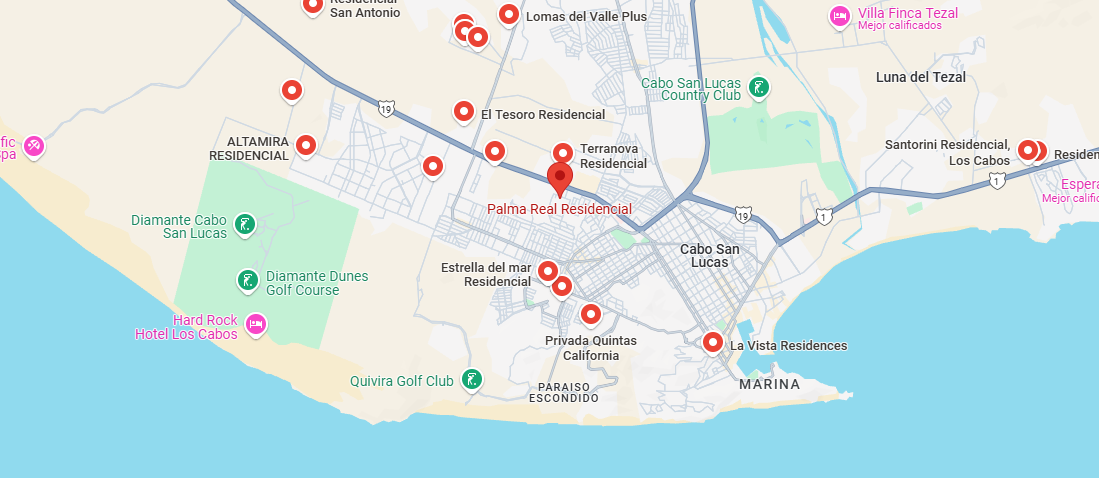This screenshot has height=478, width=1099.
Task: Tap the El Tesoro Residencial pin
Action: click(463, 111)
